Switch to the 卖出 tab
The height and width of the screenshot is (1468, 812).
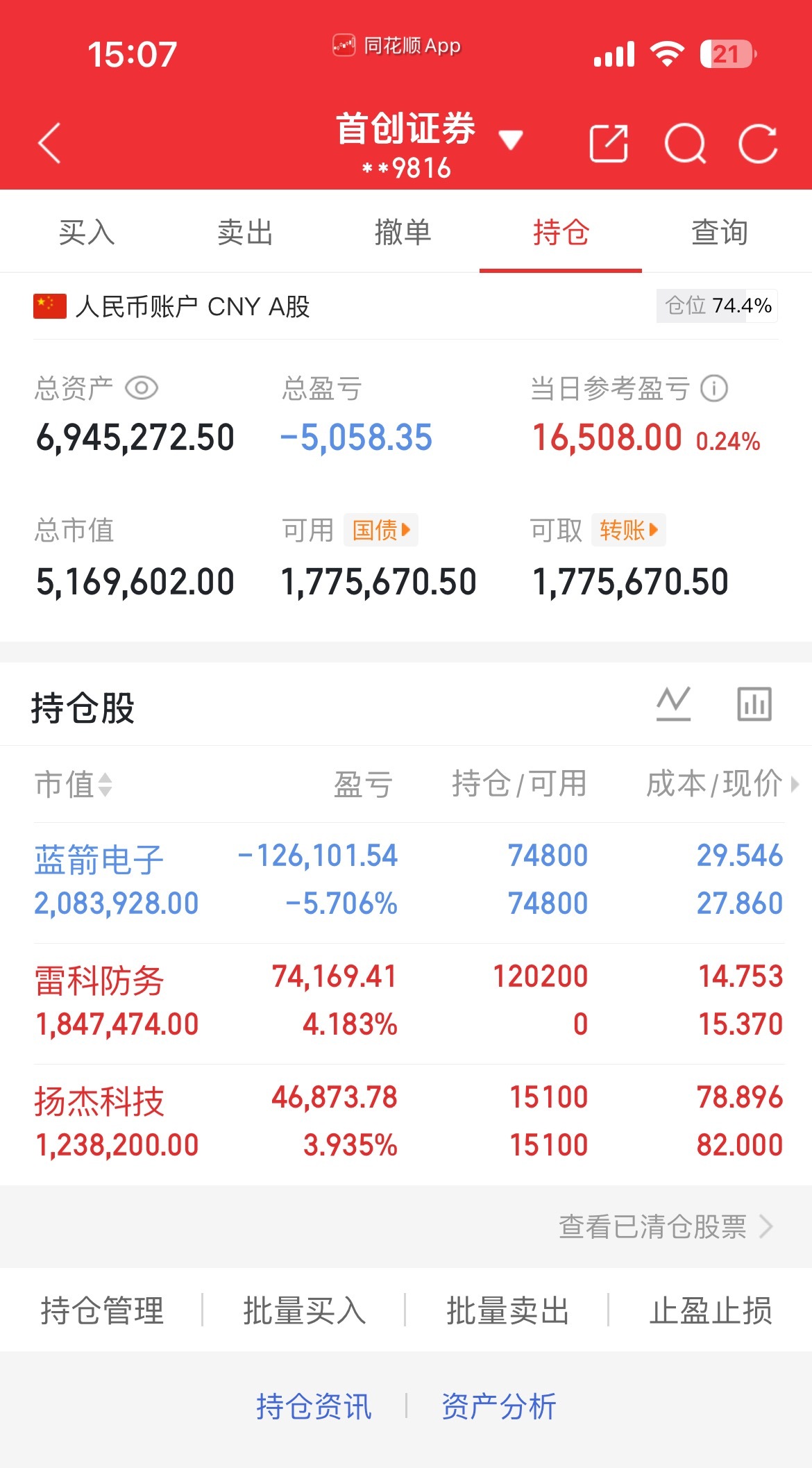pos(244,232)
